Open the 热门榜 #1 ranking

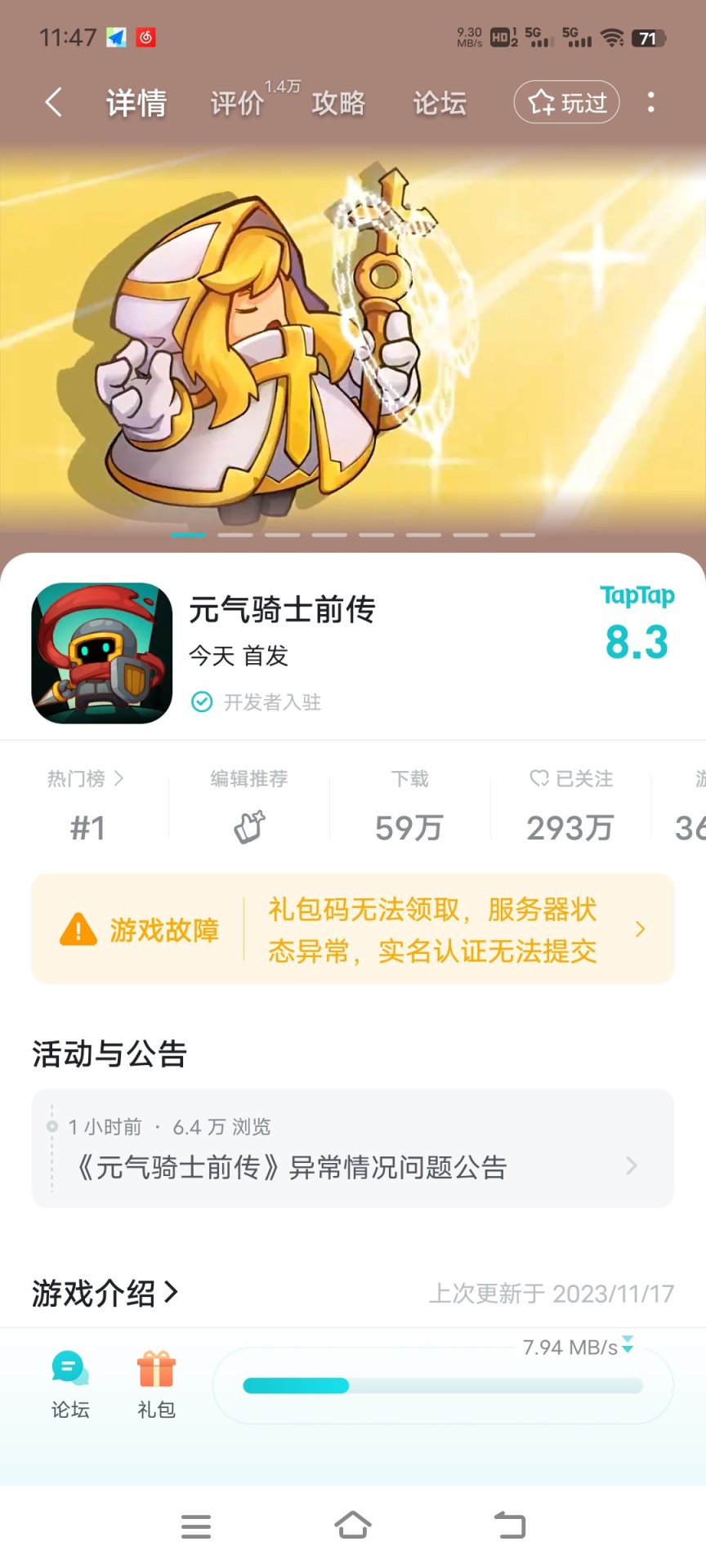[x=87, y=806]
